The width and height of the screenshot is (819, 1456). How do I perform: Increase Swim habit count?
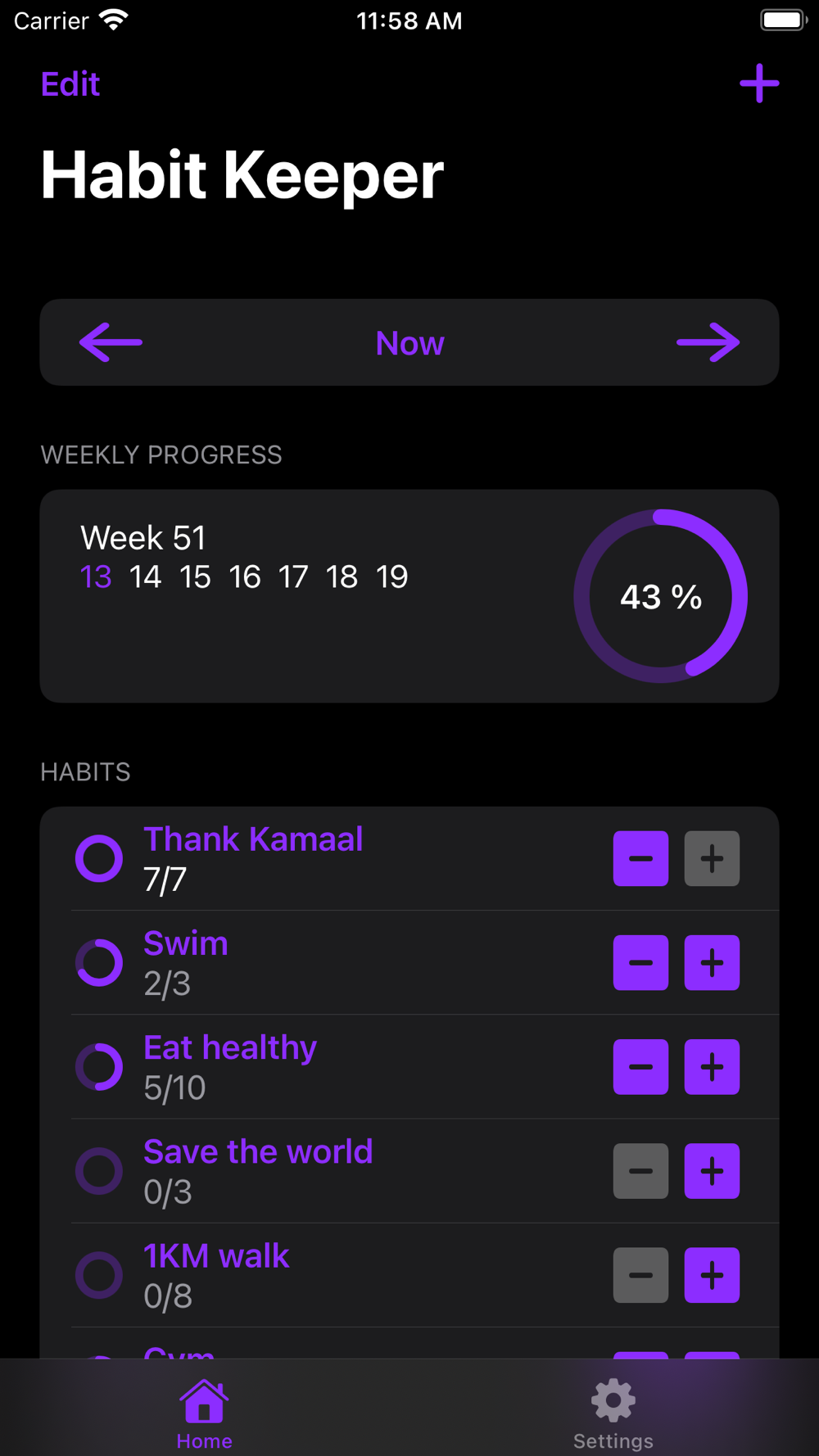coord(712,962)
